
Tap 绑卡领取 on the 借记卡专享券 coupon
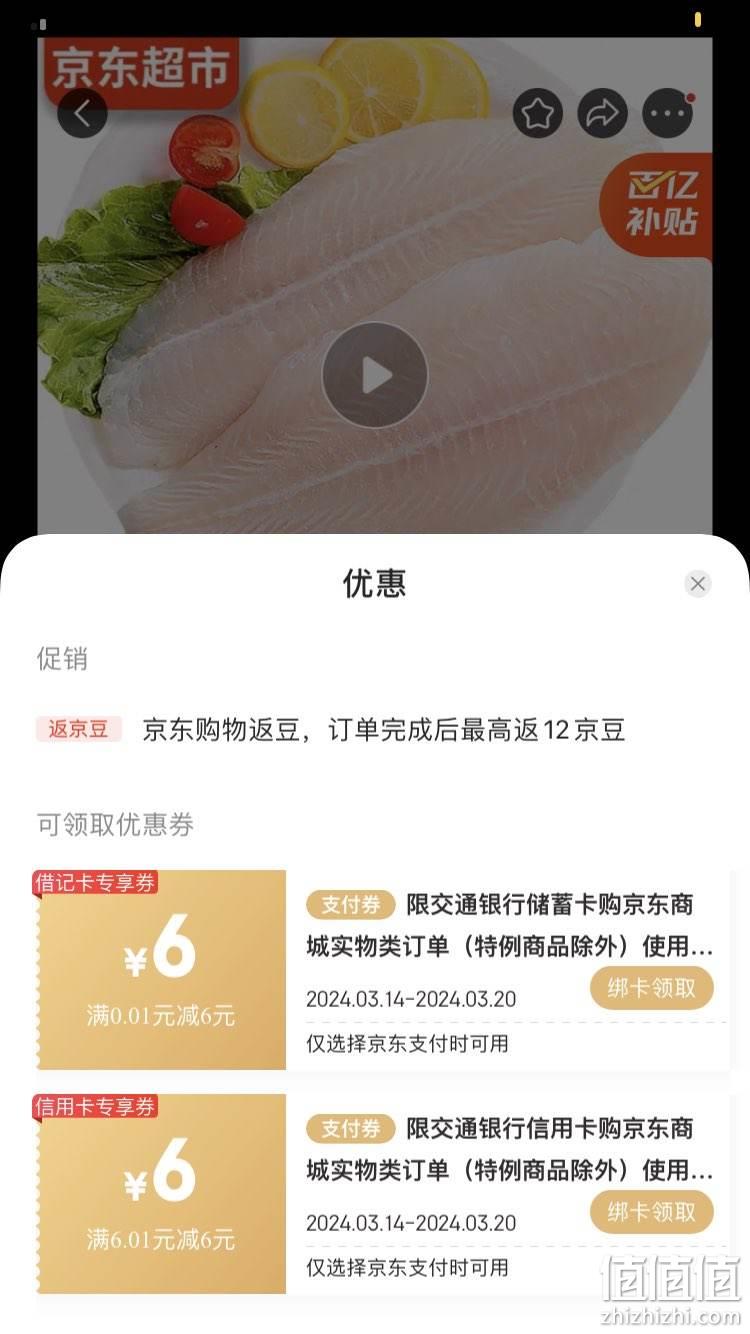click(652, 988)
